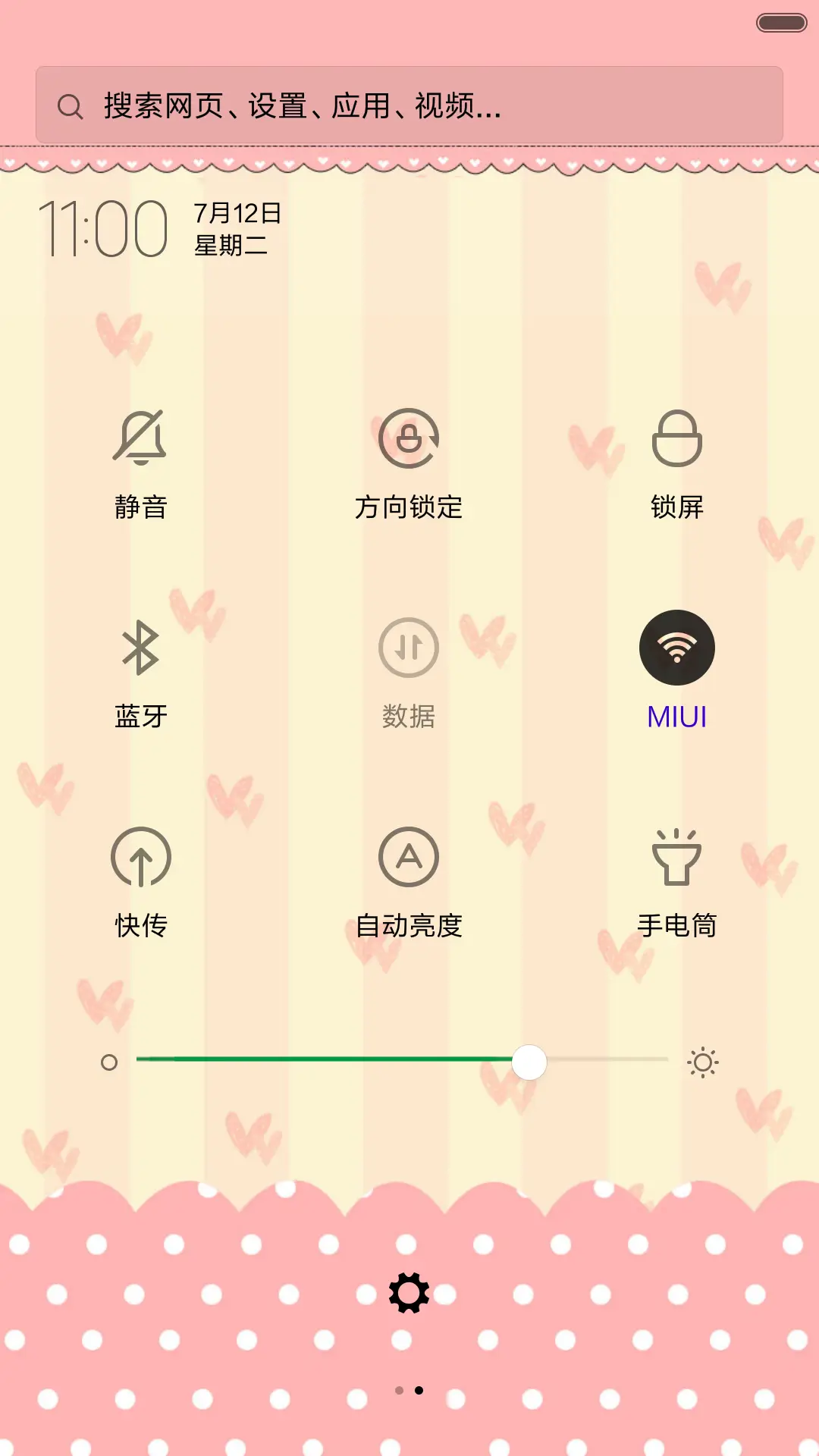819x1456 pixels.
Task: Tap the MIUI Wi-Fi icon
Action: coord(677,647)
